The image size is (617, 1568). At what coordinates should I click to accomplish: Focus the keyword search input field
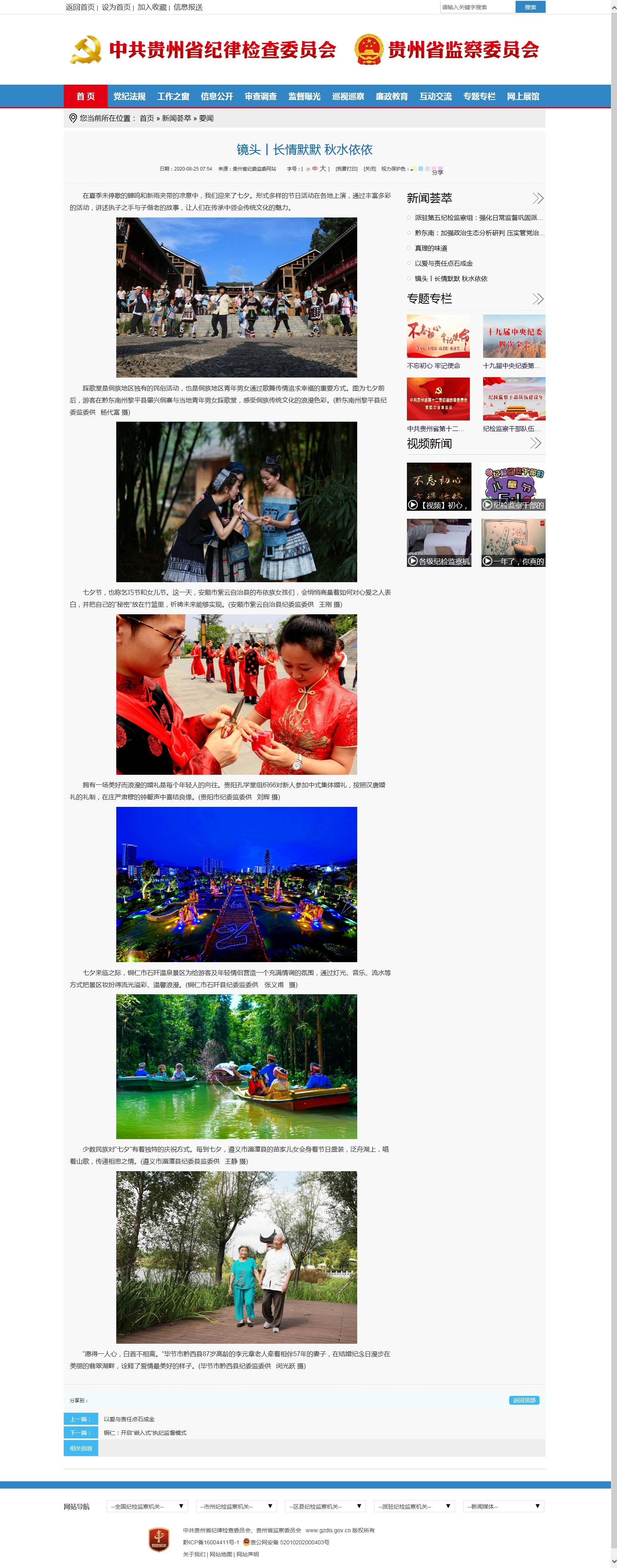tap(476, 7)
